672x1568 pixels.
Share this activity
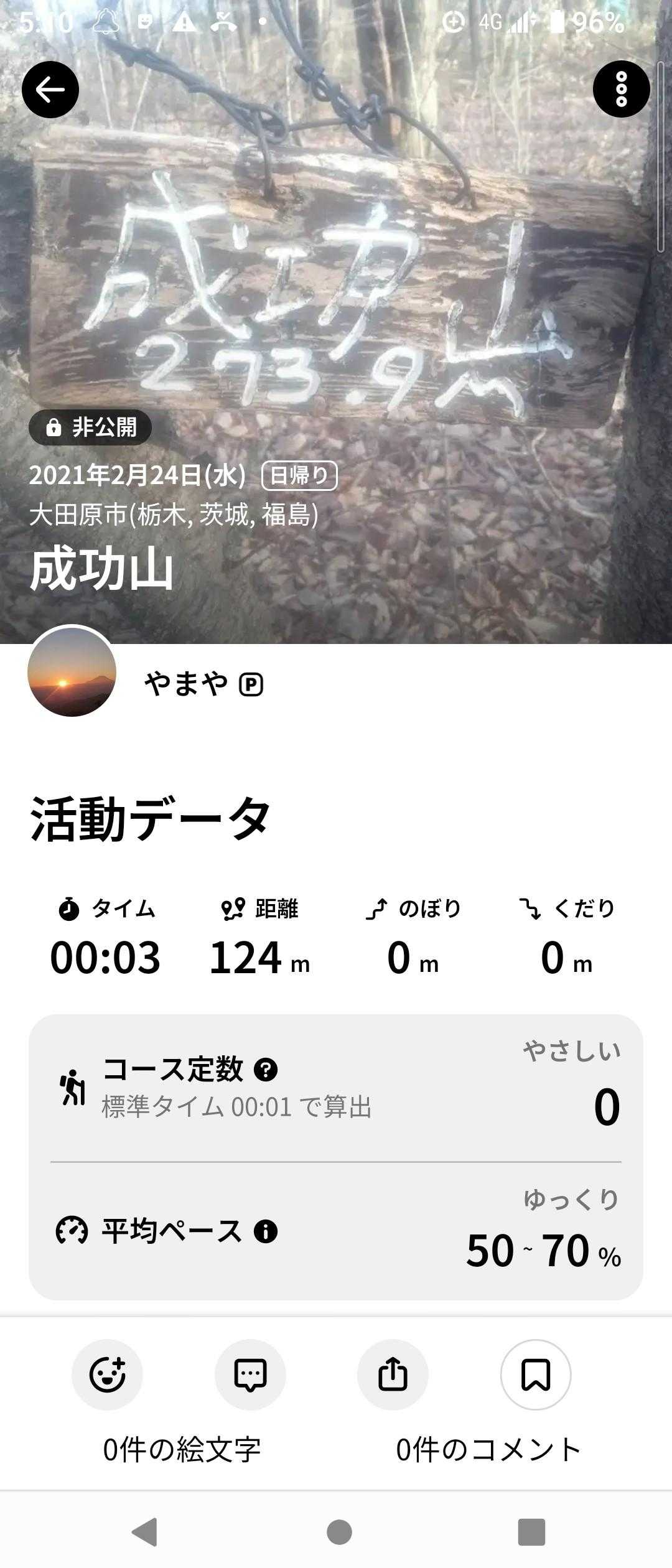[393, 1374]
